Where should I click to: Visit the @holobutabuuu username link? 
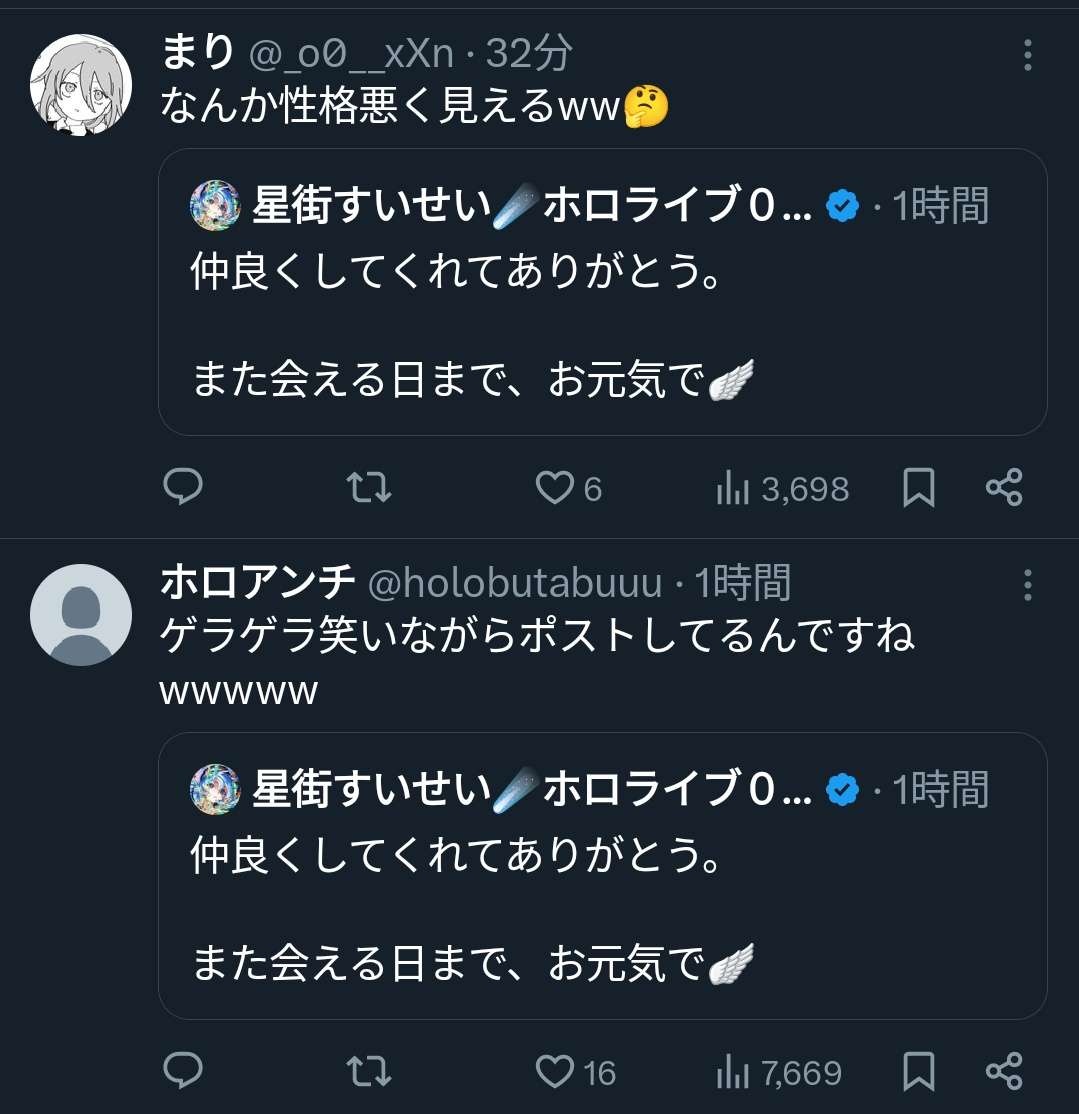(x=515, y=584)
